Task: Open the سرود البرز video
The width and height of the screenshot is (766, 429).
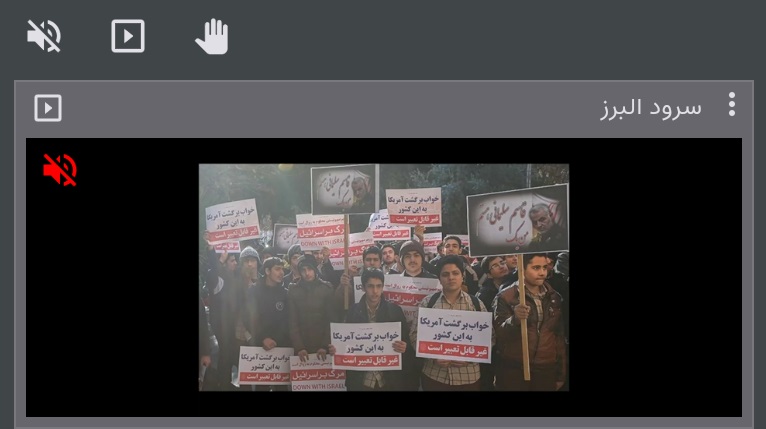Action: (x=384, y=277)
